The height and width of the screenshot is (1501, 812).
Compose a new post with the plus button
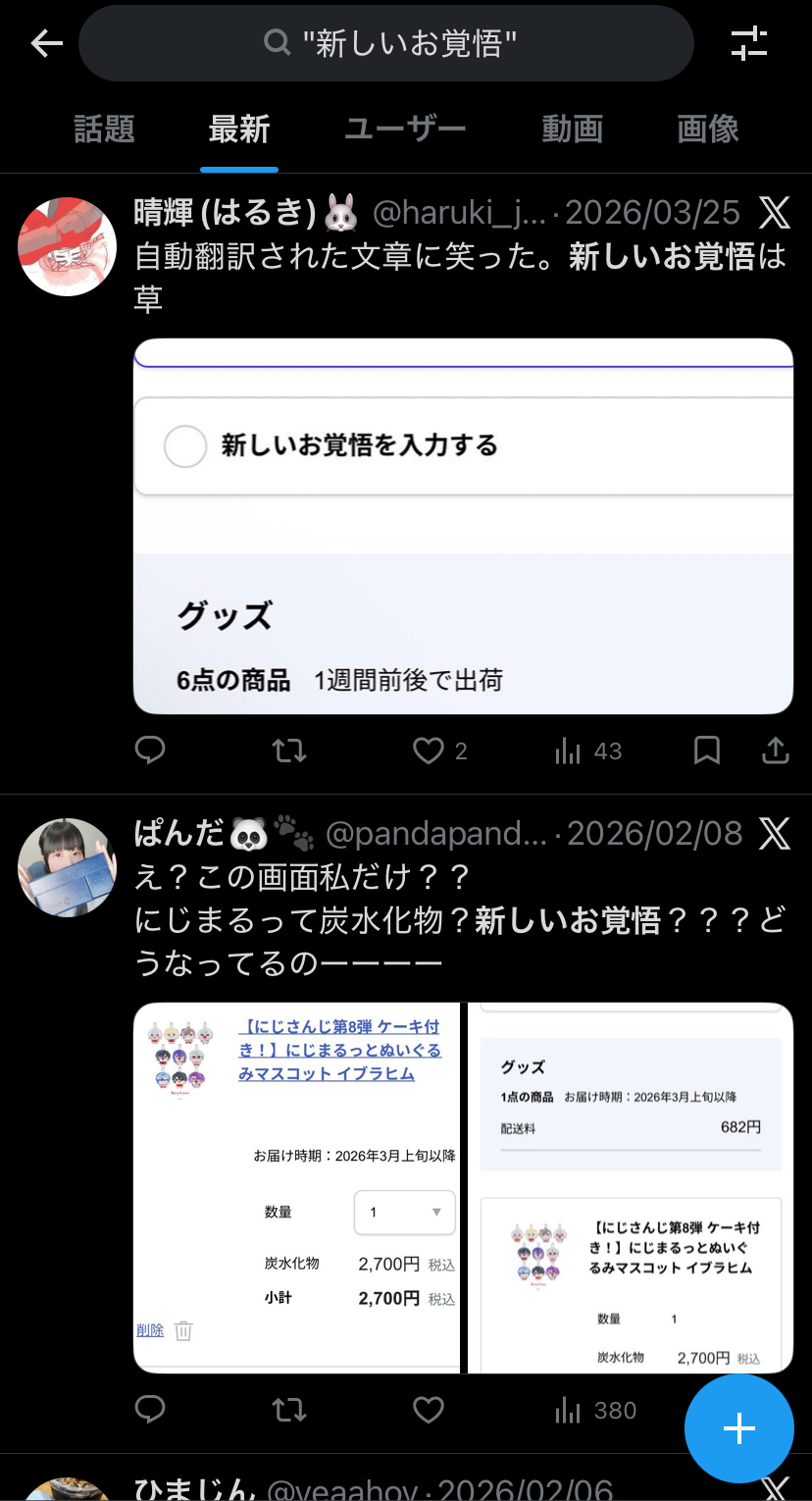(x=738, y=1428)
